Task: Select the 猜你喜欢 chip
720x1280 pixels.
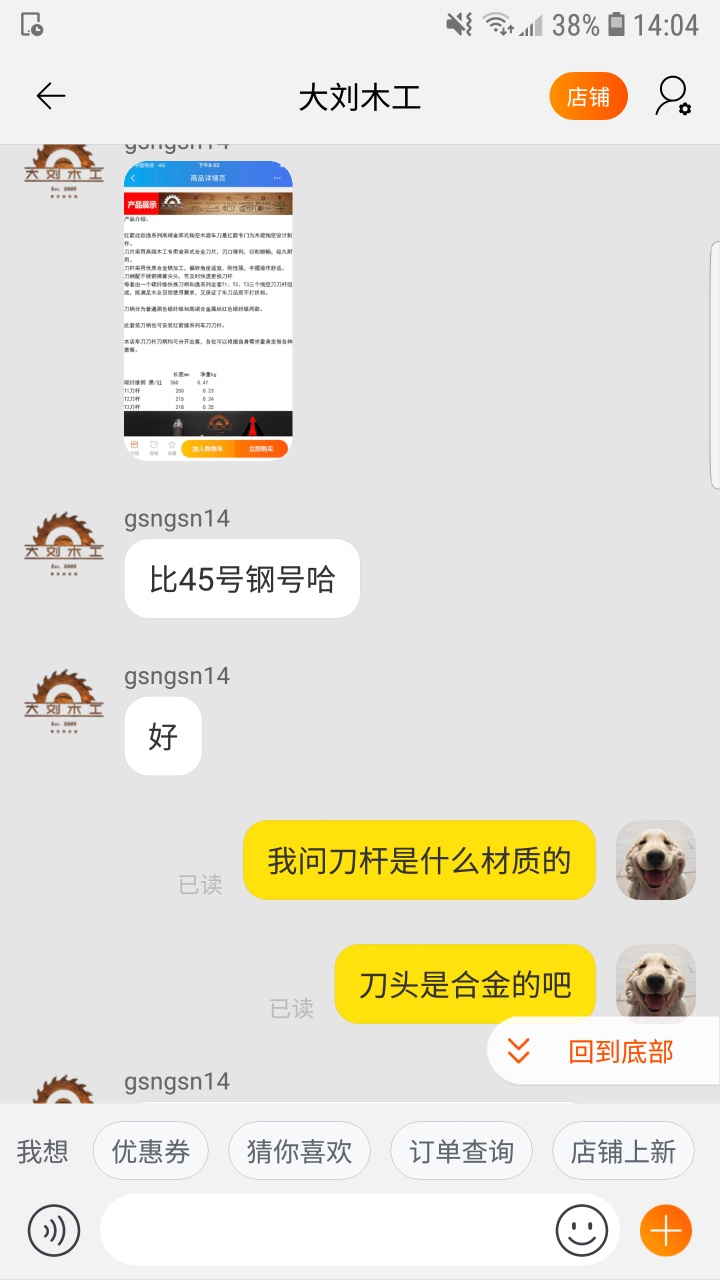Action: 299,1152
